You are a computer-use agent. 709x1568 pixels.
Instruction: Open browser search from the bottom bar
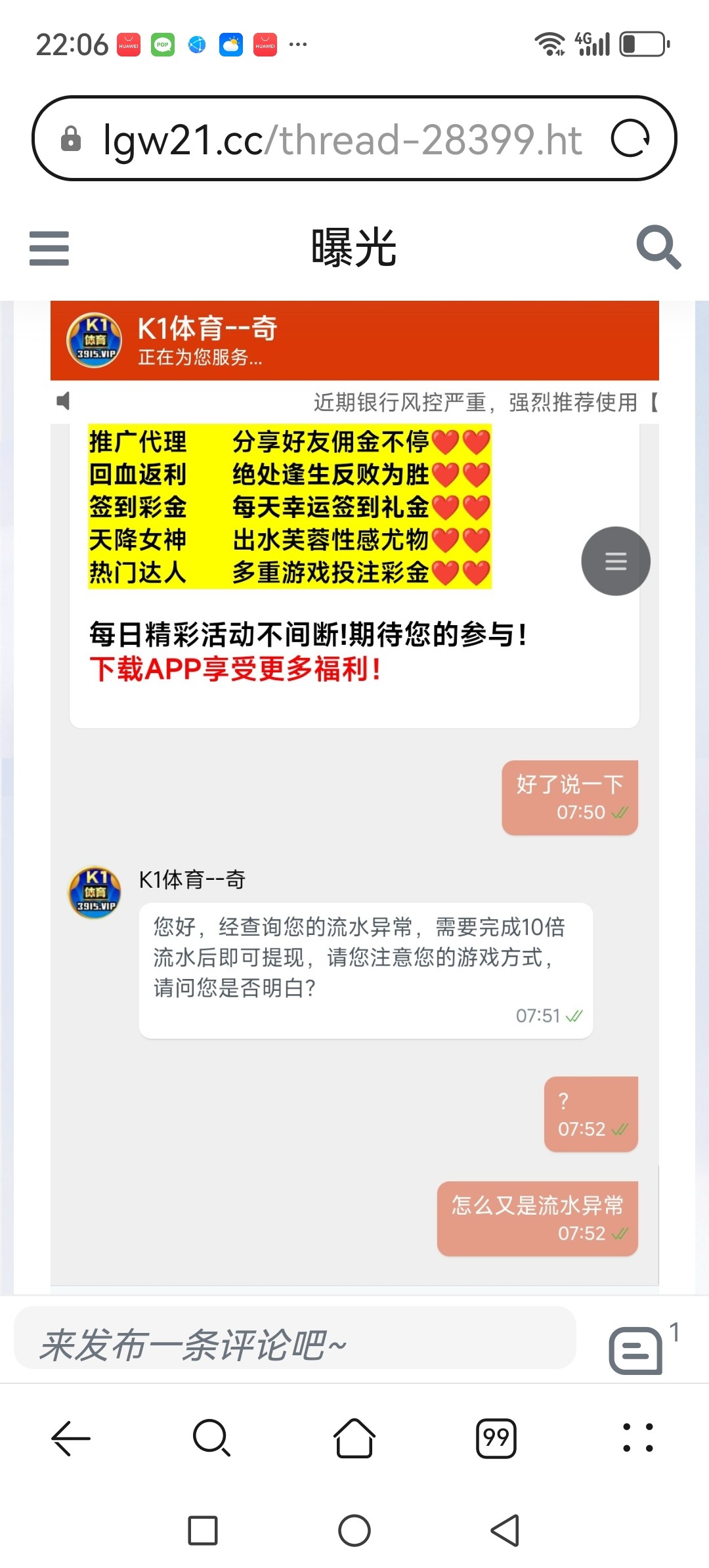pos(211,1439)
